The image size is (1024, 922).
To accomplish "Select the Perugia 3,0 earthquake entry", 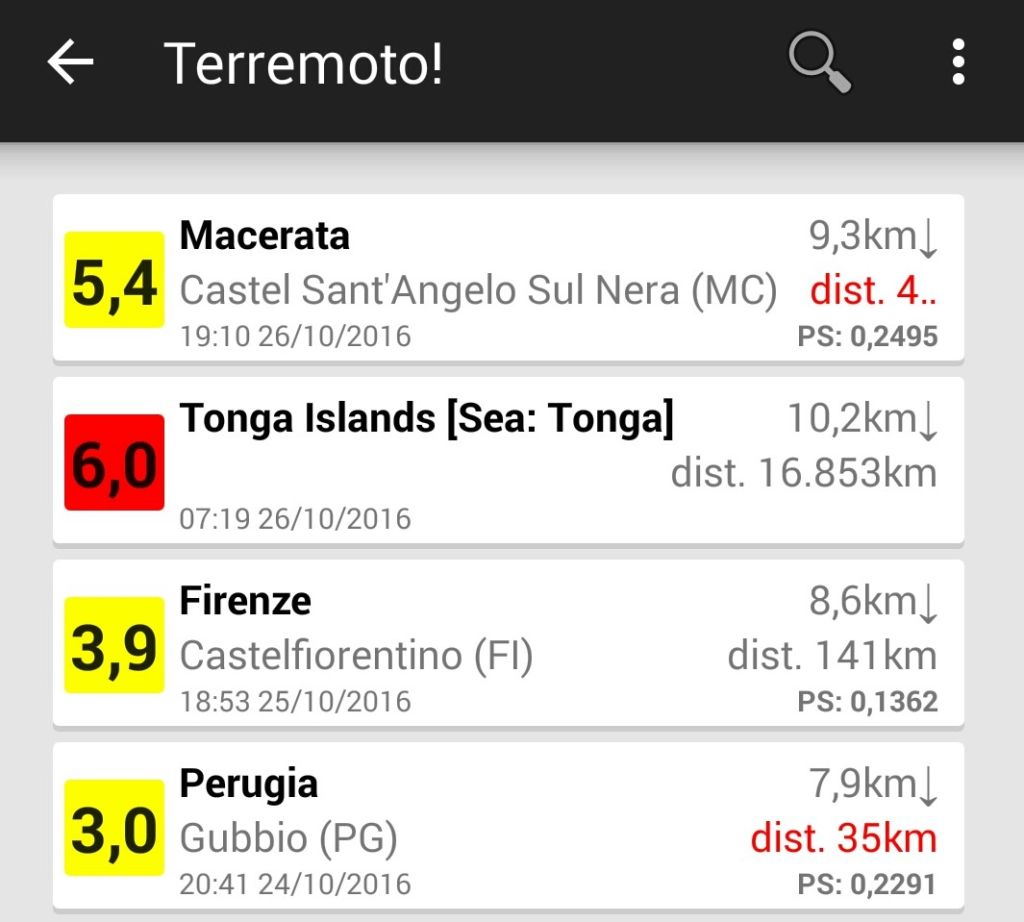I will [508, 826].
